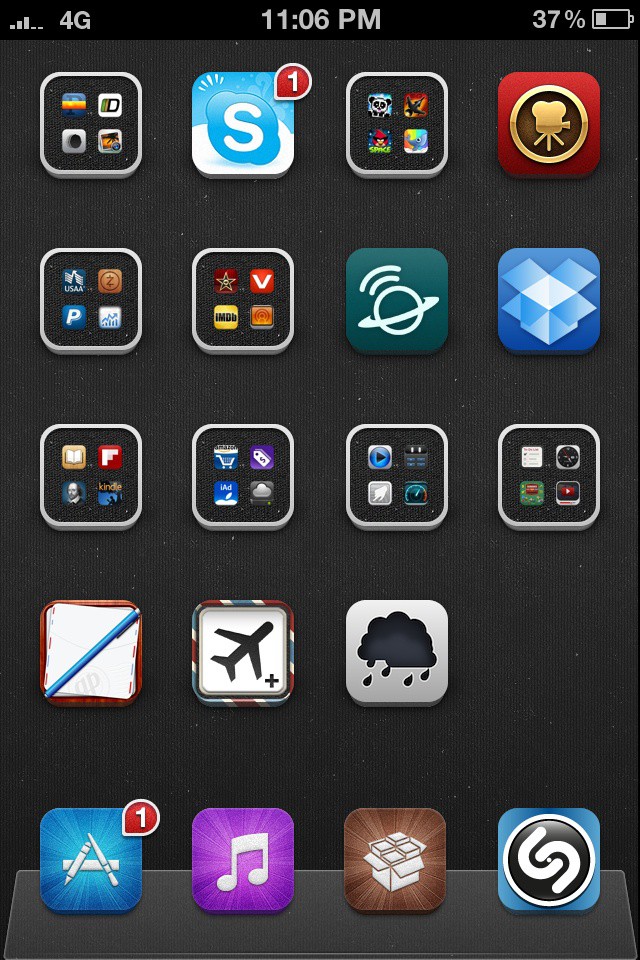
Task: Open the folder with the speedometer app
Action: [x=397, y=476]
